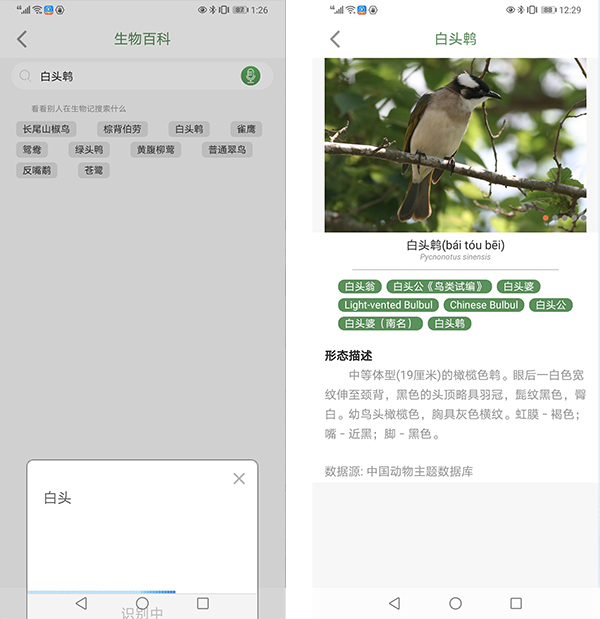Image resolution: width=600 pixels, height=619 pixels.
Task: Open the 白头鹎 bird photo
Action: pos(455,145)
